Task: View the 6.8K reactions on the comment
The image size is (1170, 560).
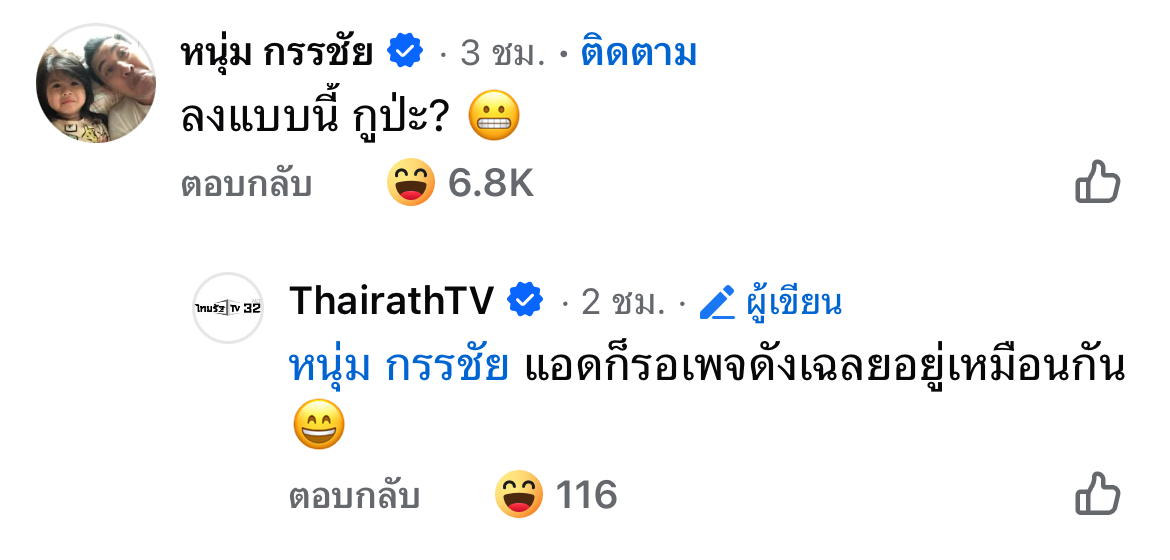Action: pos(462,184)
